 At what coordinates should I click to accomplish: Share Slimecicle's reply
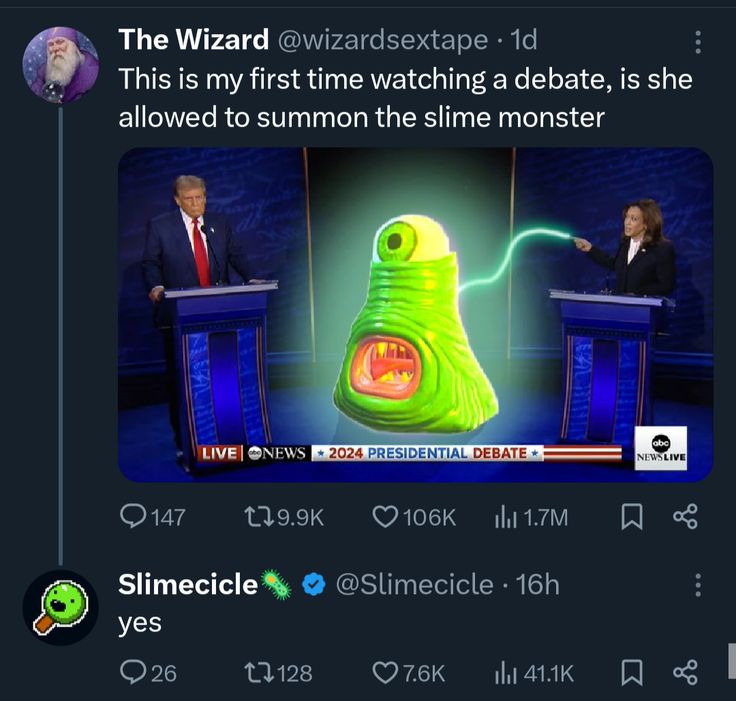(685, 673)
